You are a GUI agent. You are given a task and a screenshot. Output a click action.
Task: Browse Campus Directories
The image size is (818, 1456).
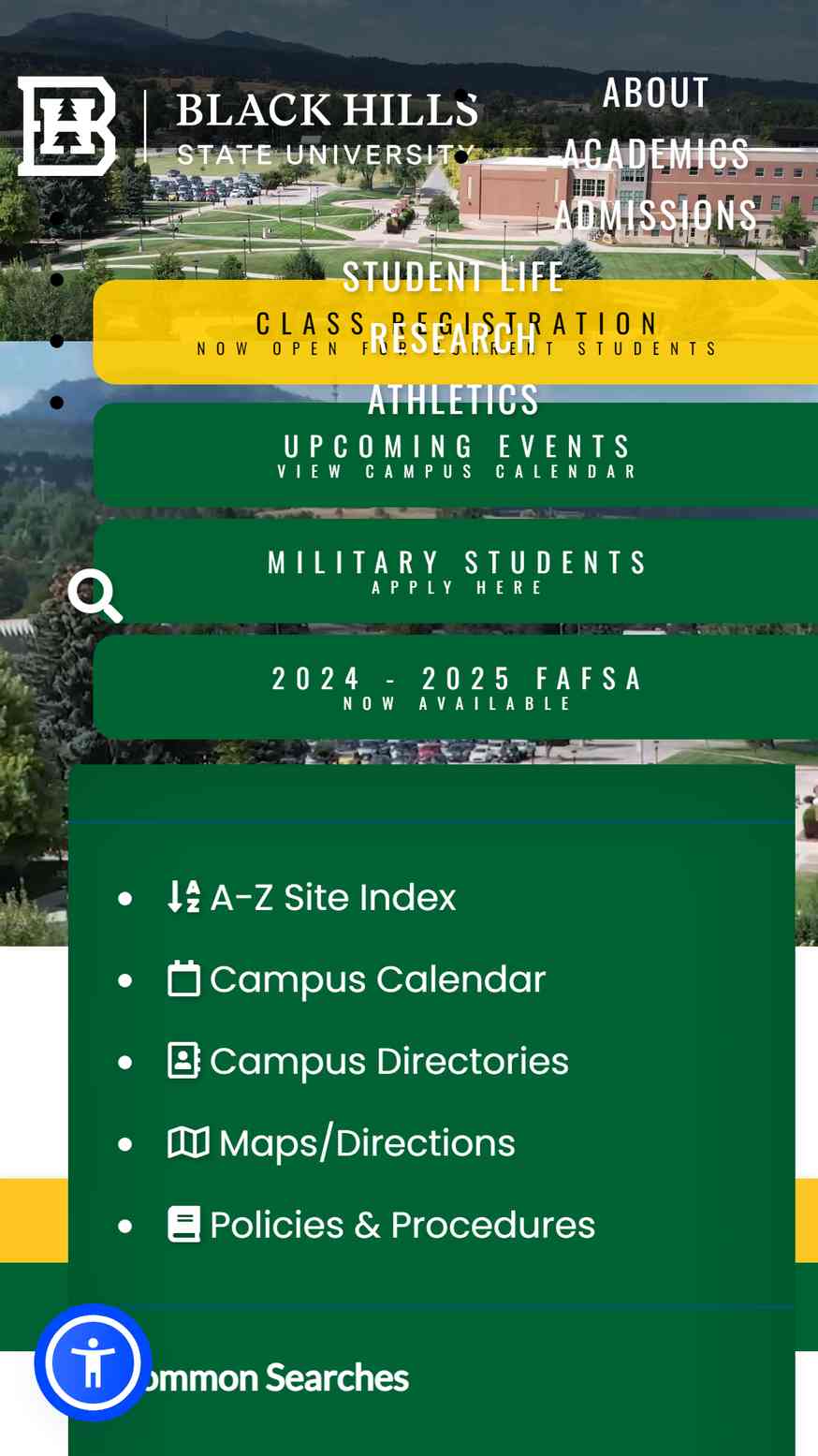[x=368, y=1061]
